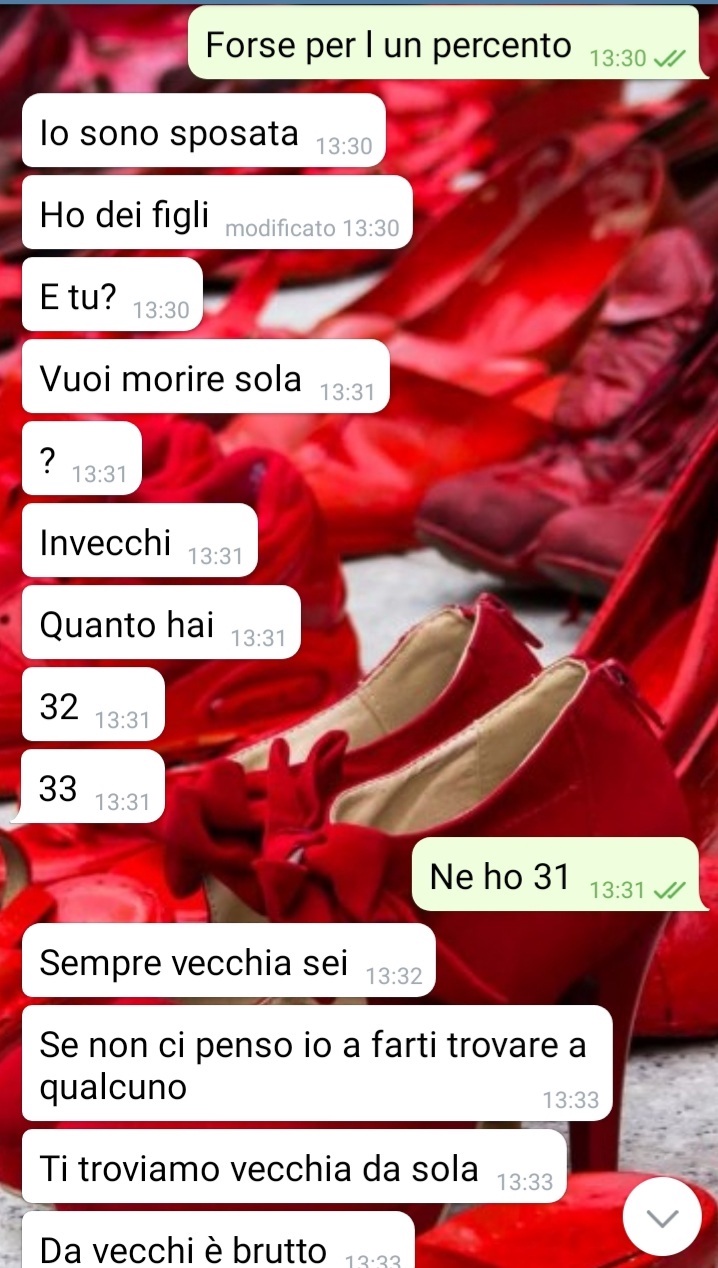Jump to the latest messages with the down arrow
The height and width of the screenshot is (1268, 718).
[662, 1216]
